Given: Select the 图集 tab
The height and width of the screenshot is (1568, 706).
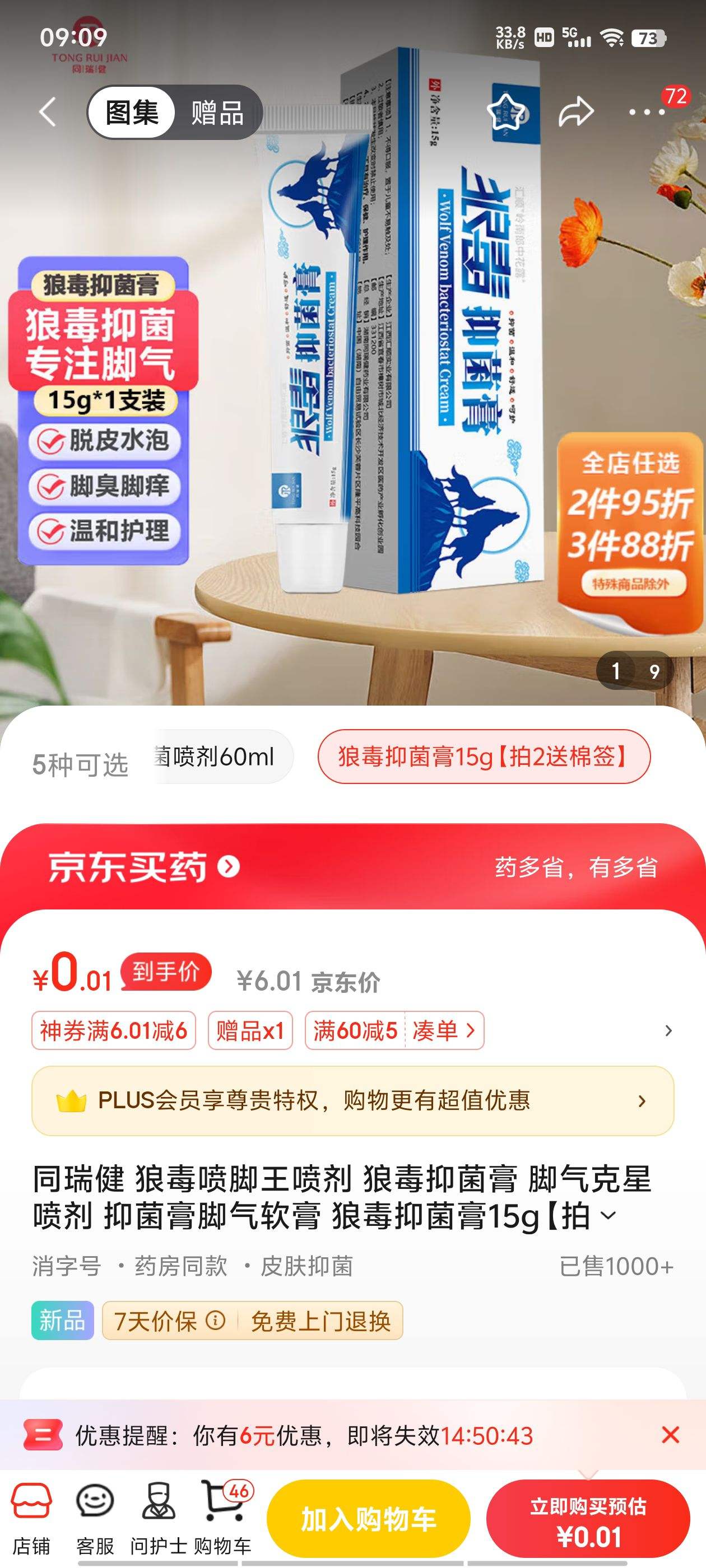Looking at the screenshot, I should click(x=132, y=113).
